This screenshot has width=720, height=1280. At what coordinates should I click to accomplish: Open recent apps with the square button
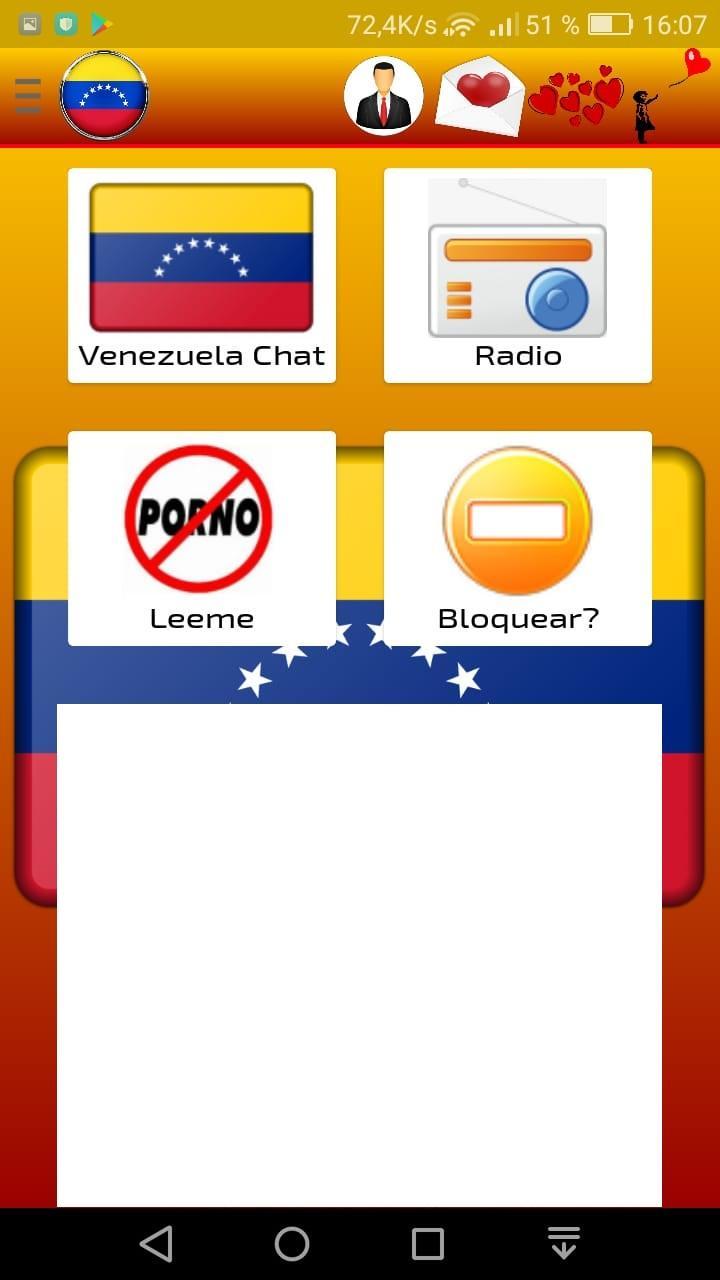click(428, 1243)
